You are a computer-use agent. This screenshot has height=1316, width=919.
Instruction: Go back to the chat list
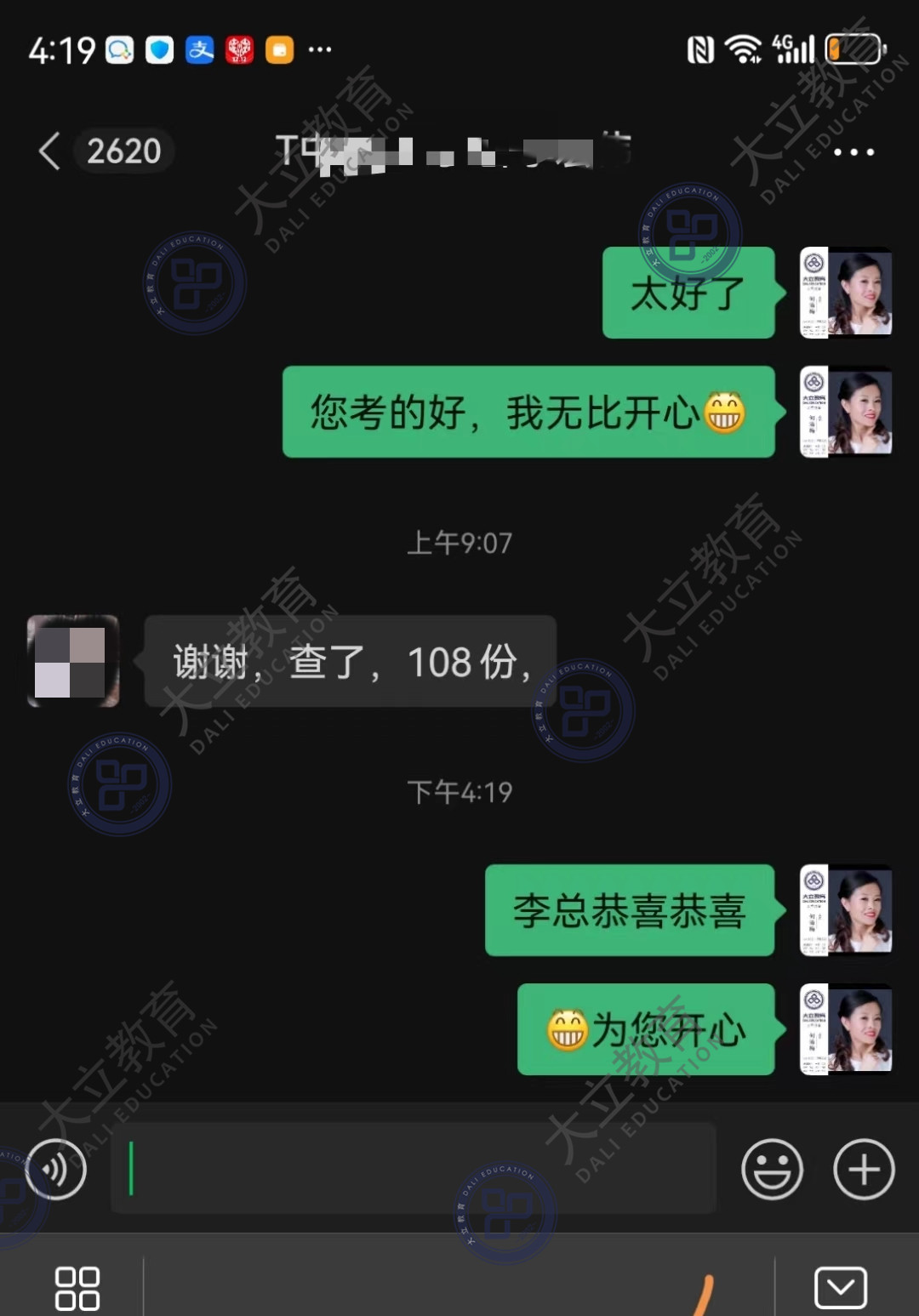click(x=51, y=151)
